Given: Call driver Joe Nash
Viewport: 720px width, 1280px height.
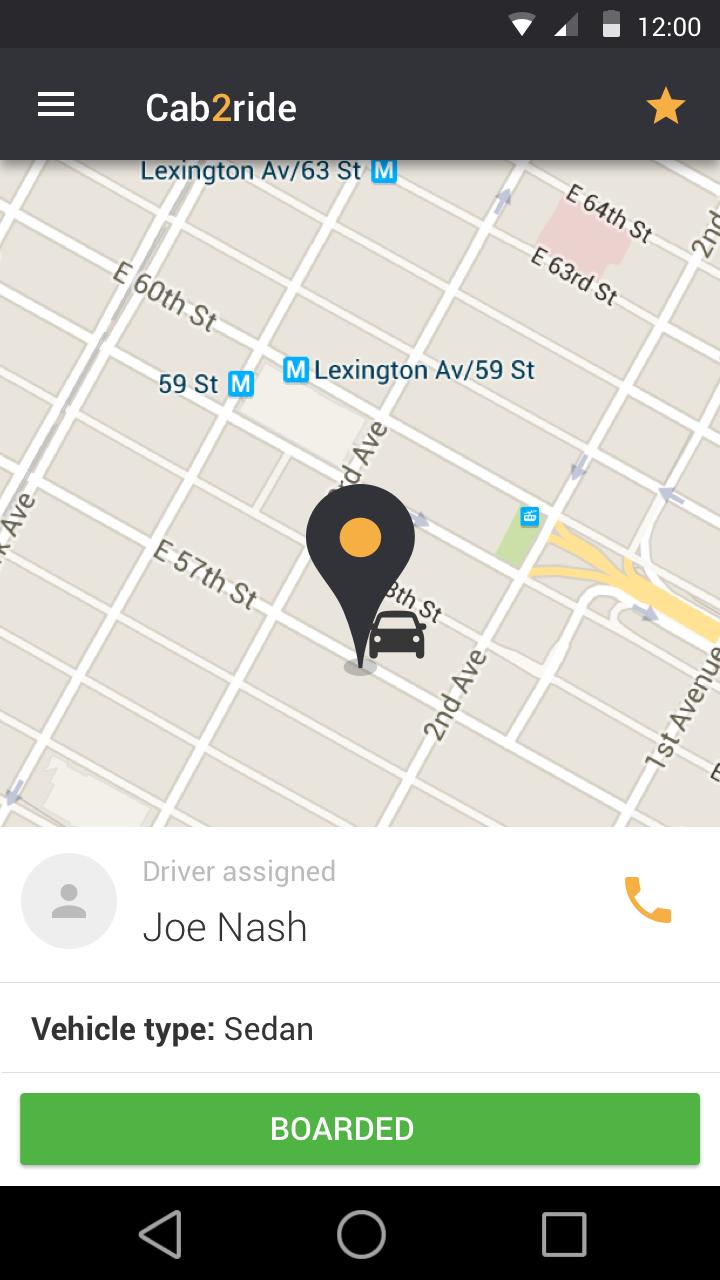Looking at the screenshot, I should coord(647,899).
